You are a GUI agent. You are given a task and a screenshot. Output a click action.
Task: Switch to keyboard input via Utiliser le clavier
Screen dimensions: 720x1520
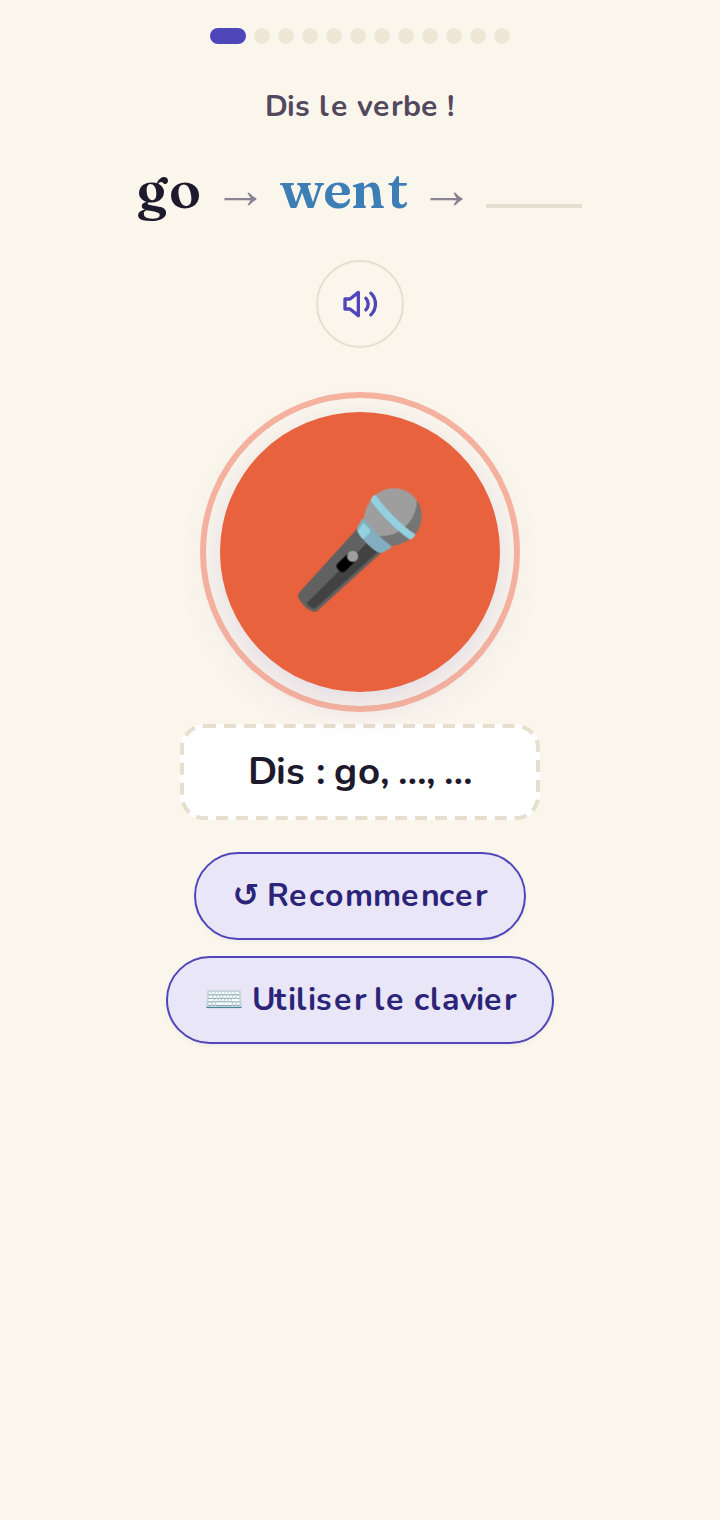[360, 1000]
